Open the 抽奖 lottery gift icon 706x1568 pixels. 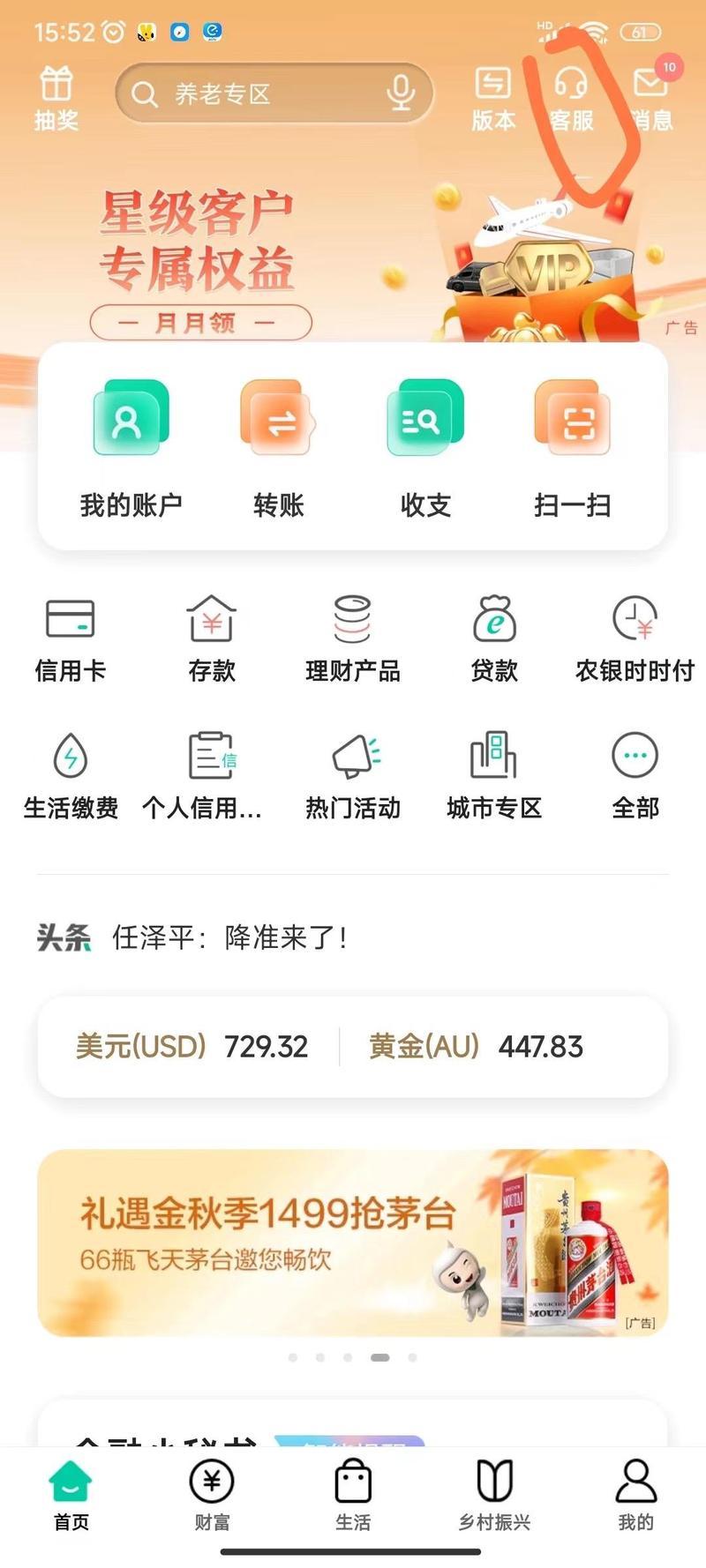56,98
